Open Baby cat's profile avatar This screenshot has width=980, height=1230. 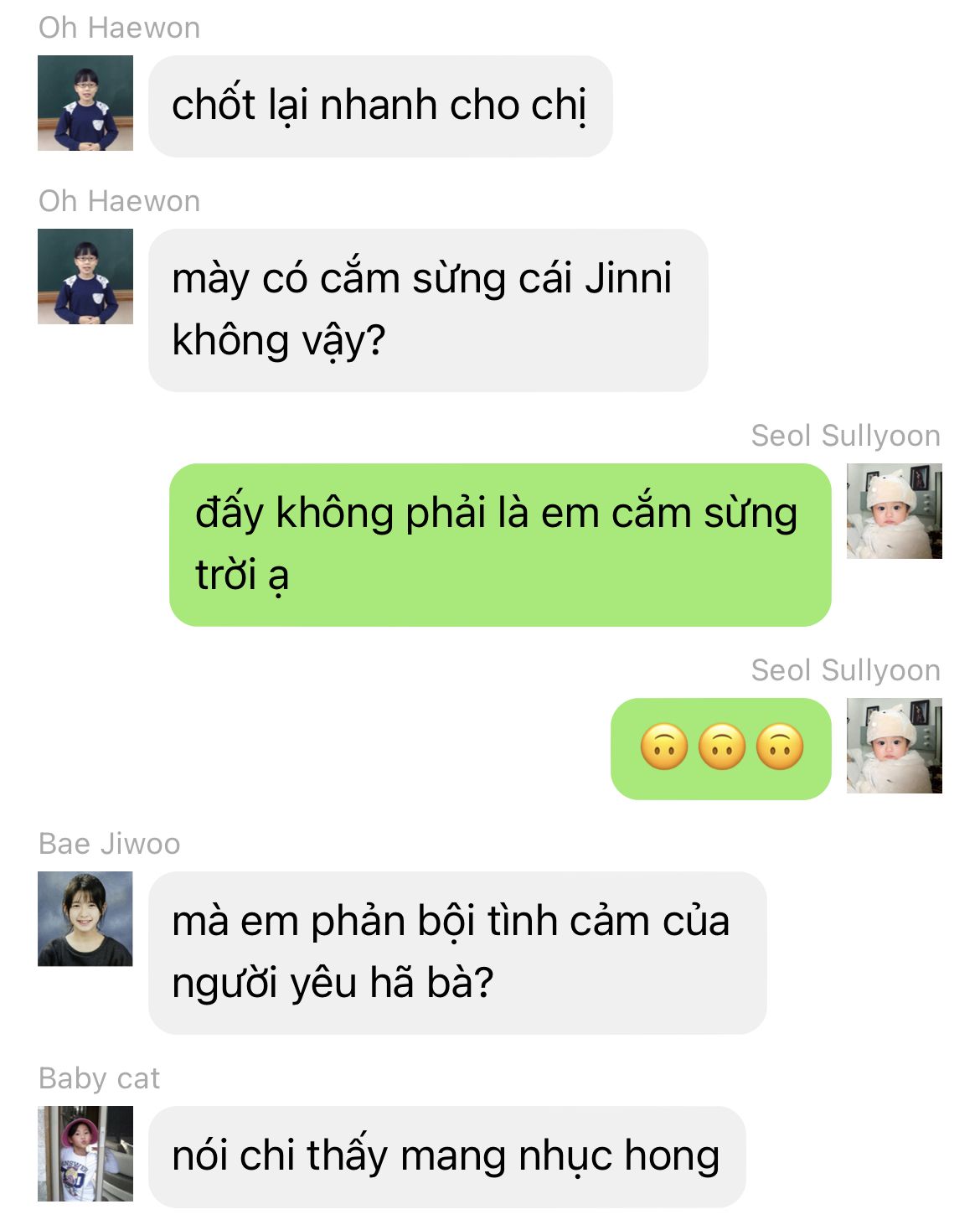click(x=85, y=1154)
